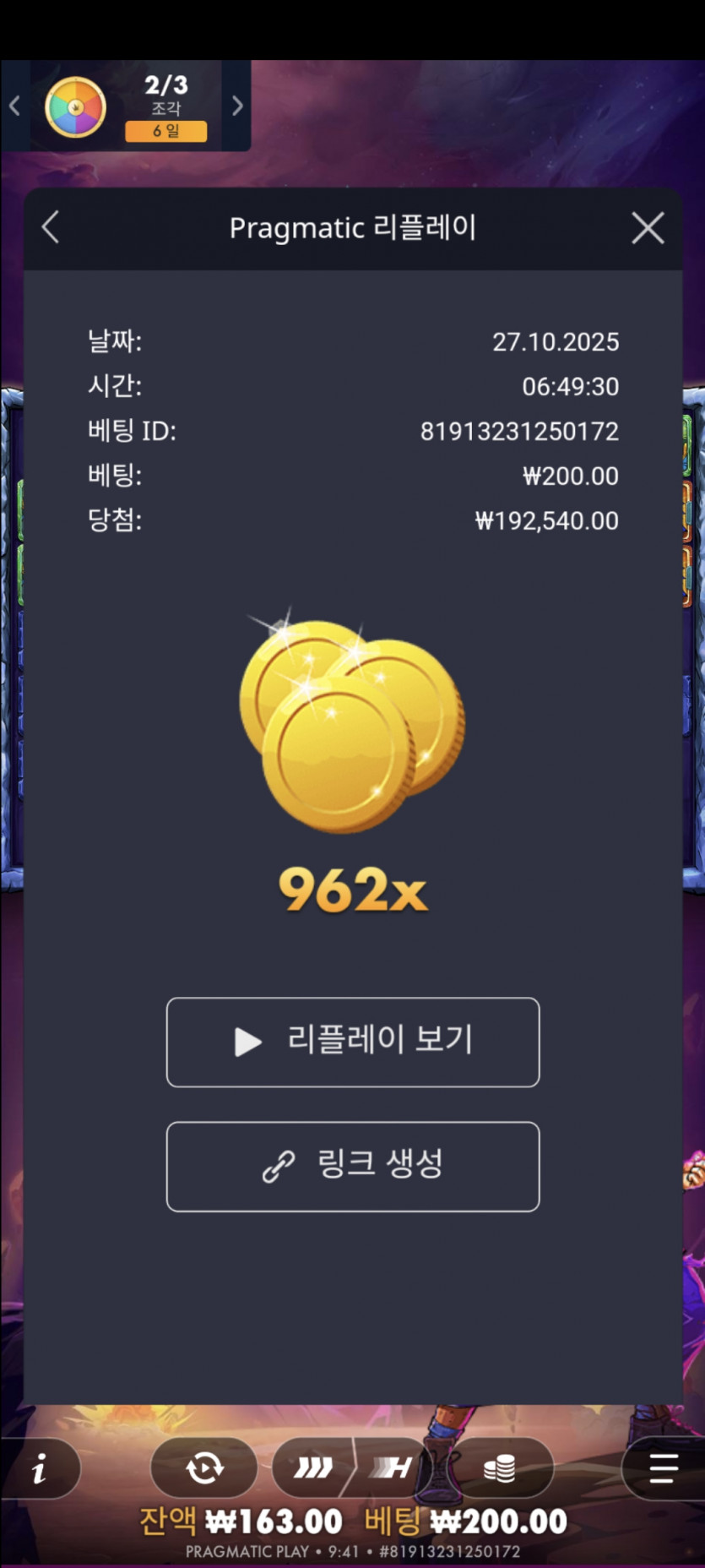Create a share link with 링크 생성
This screenshot has width=705, height=1568.
click(353, 1166)
